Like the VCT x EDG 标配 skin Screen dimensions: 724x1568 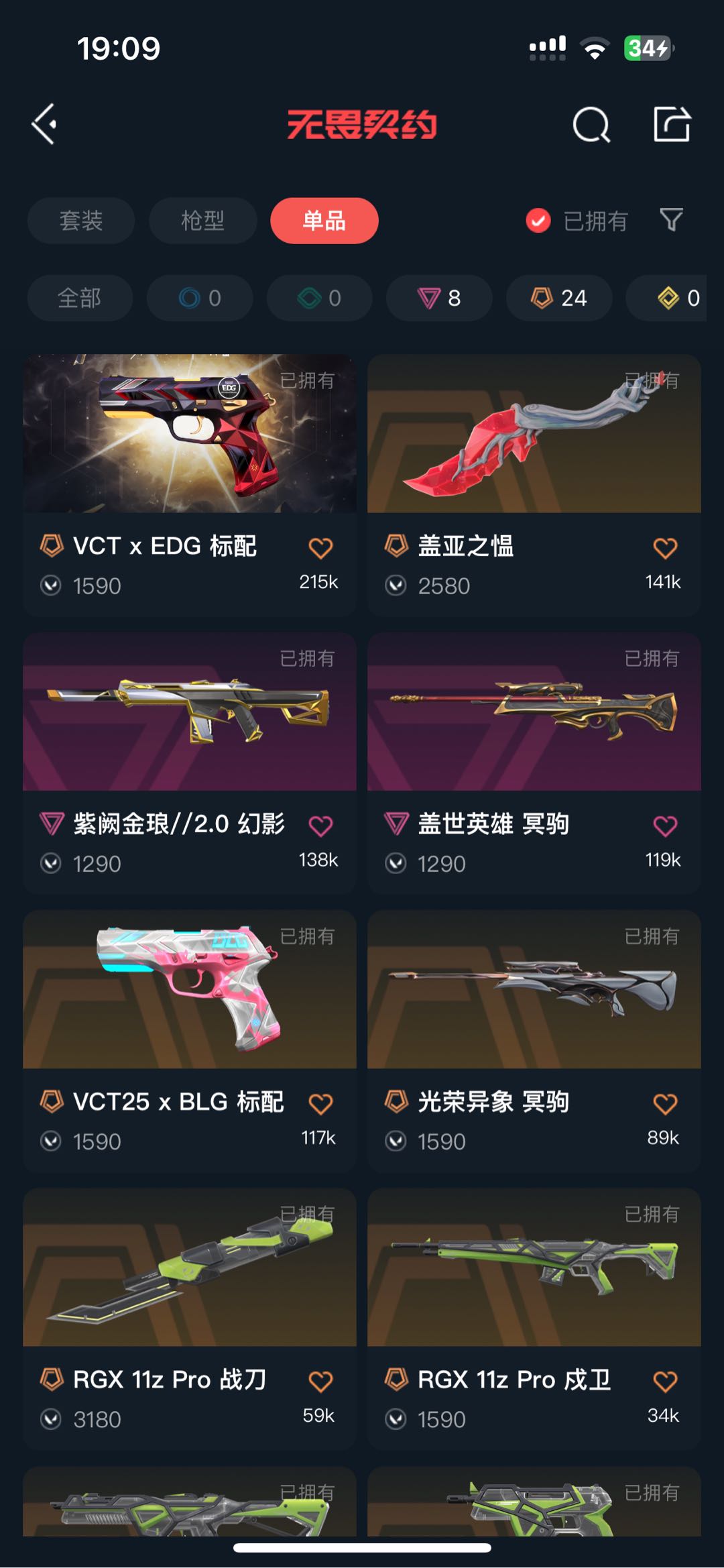click(320, 548)
